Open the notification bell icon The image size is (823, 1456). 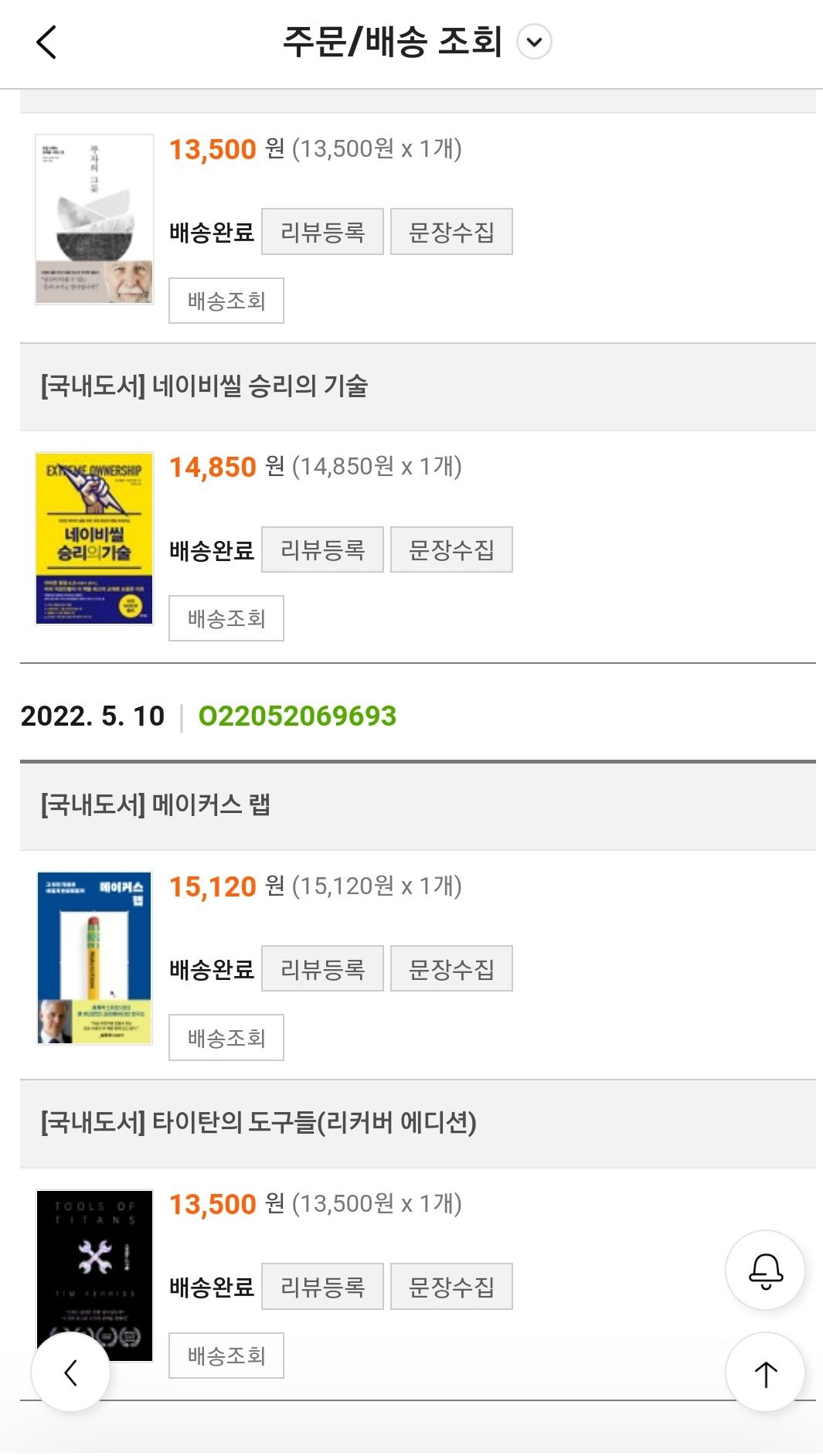pyautogui.click(x=765, y=1271)
